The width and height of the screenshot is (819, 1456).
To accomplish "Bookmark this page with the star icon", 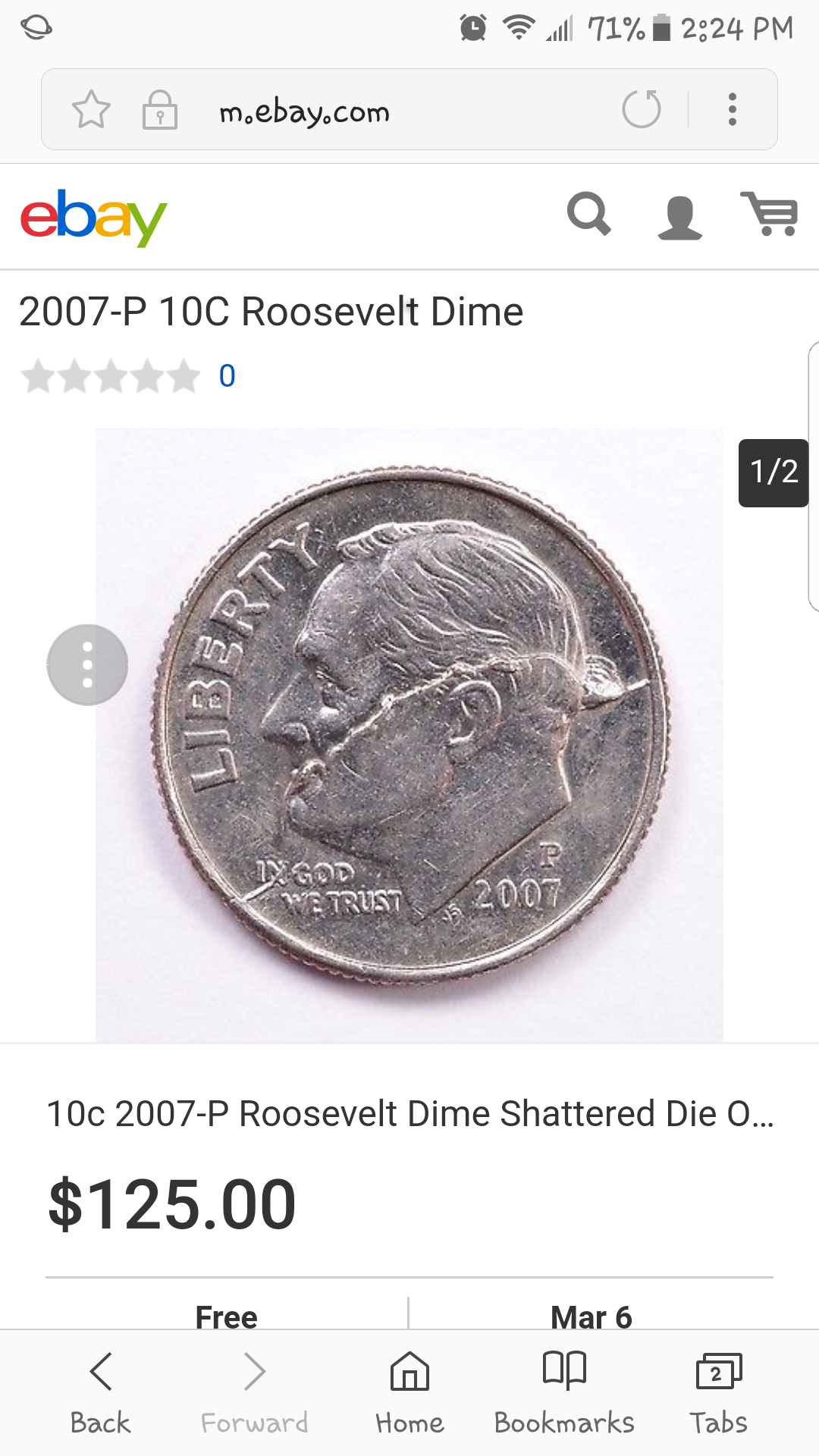I will tap(91, 110).
